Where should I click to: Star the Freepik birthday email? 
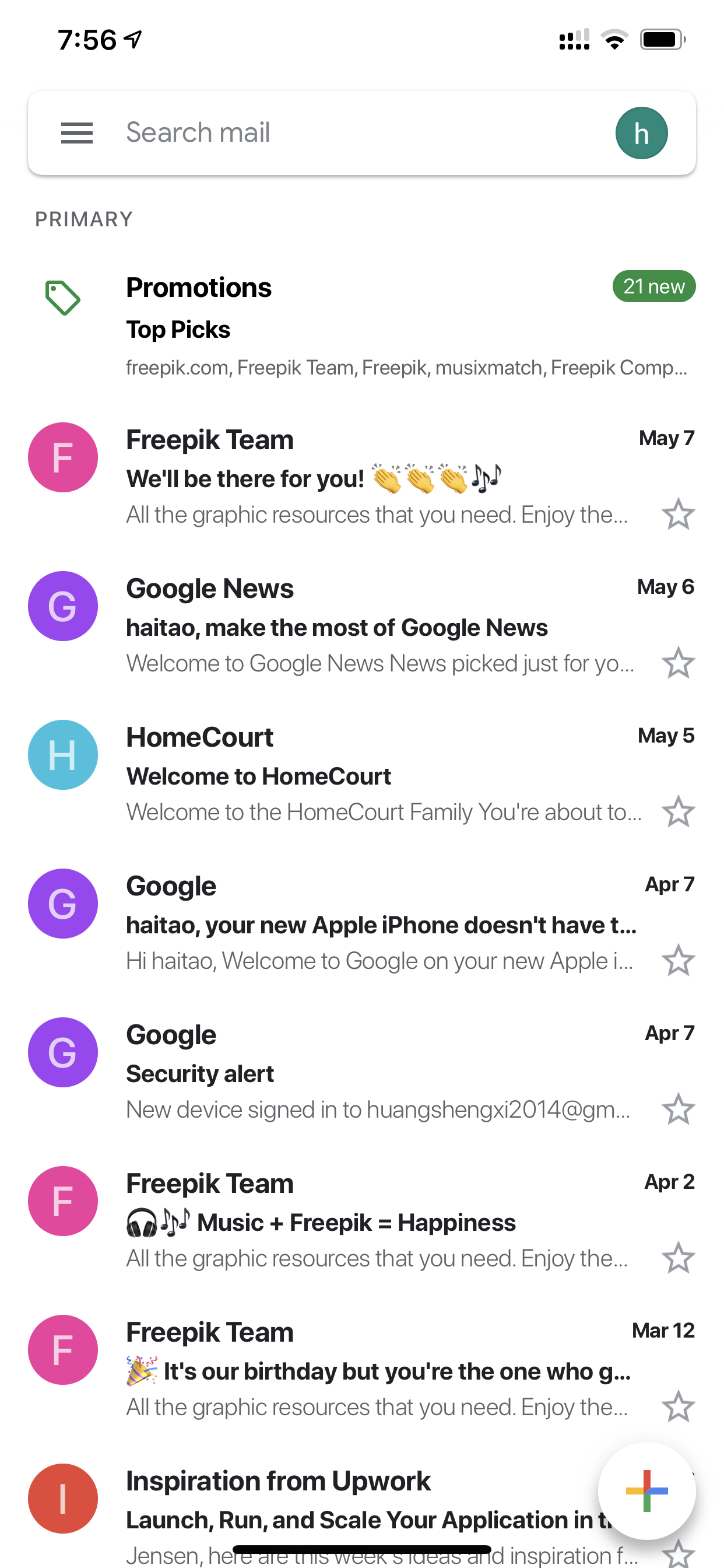[678, 1406]
